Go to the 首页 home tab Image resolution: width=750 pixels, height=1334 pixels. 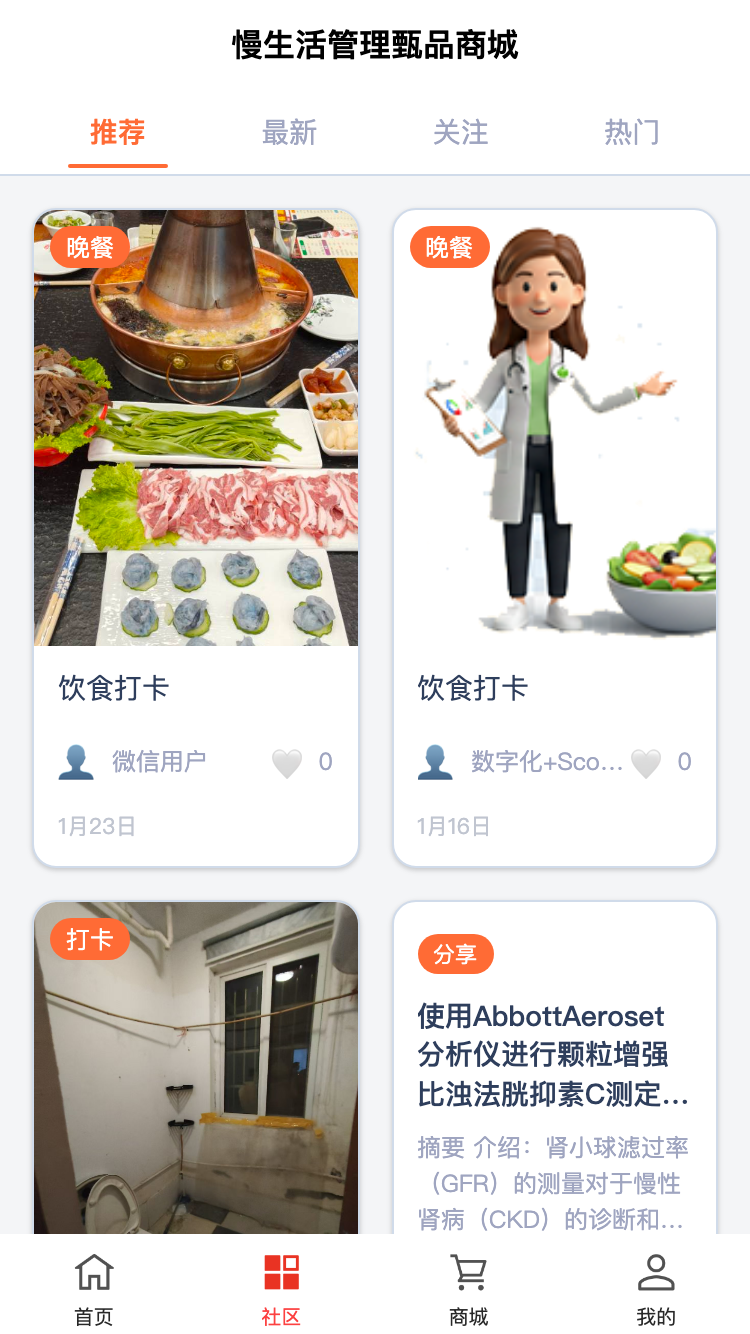[94, 1288]
